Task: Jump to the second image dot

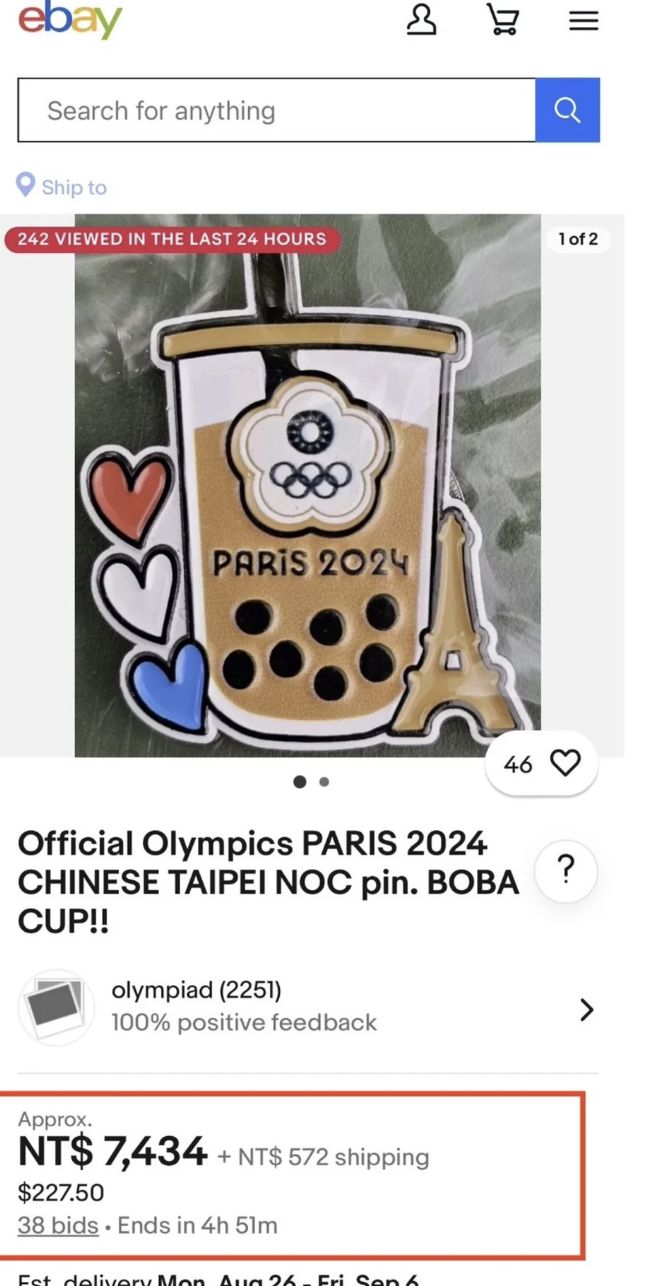Action: (x=324, y=782)
